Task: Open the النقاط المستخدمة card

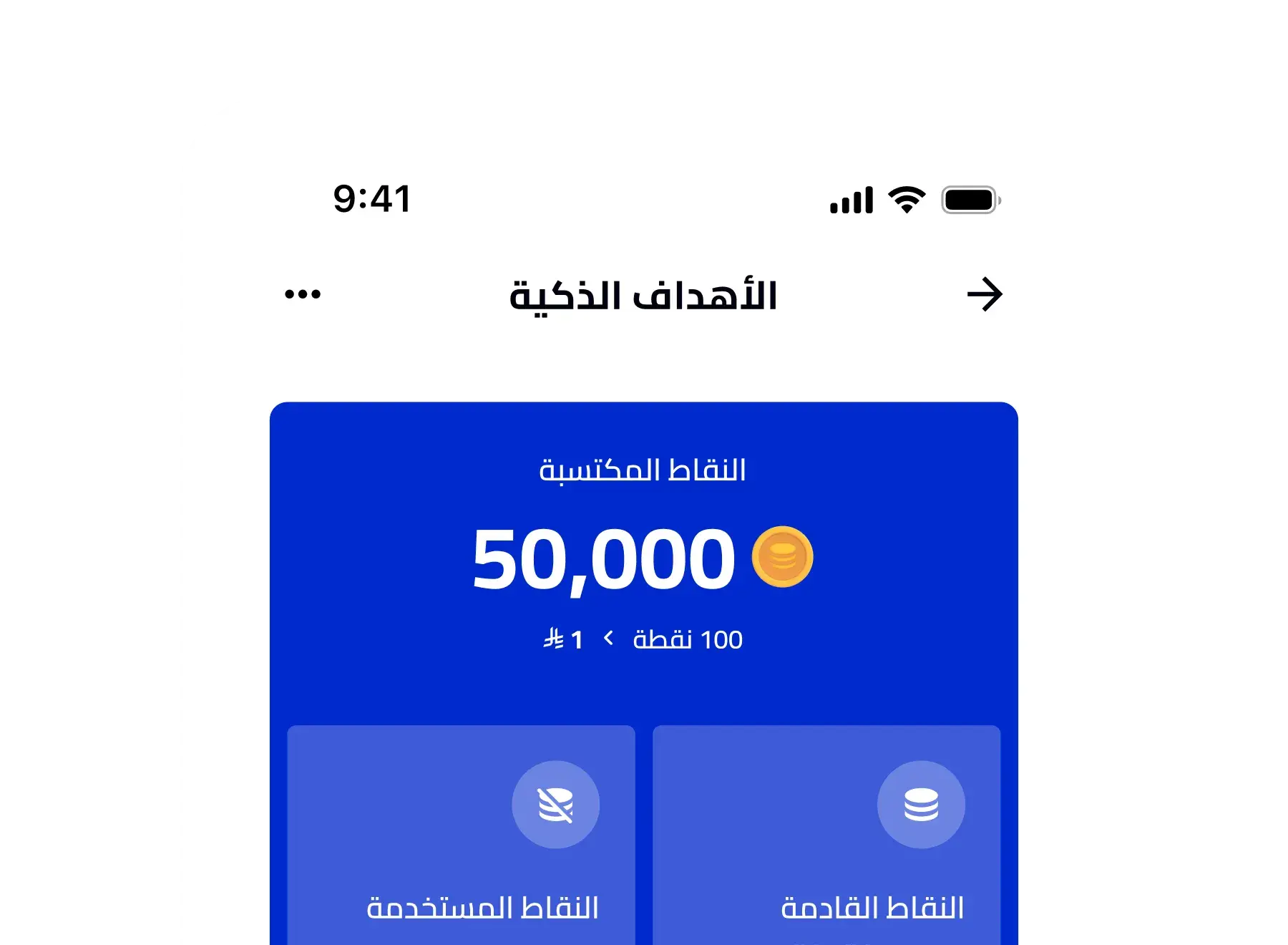Action: click(x=462, y=838)
